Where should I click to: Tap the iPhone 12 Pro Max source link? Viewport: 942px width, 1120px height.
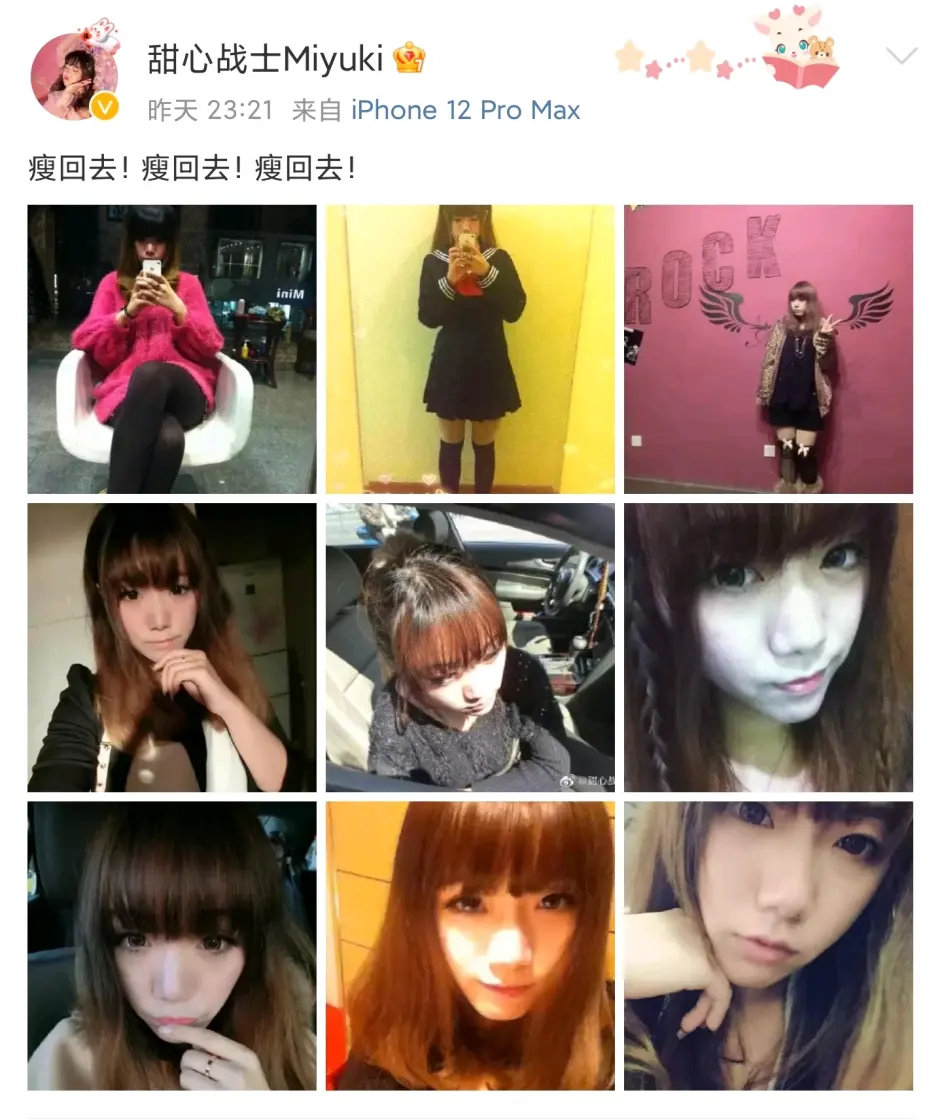(x=465, y=110)
